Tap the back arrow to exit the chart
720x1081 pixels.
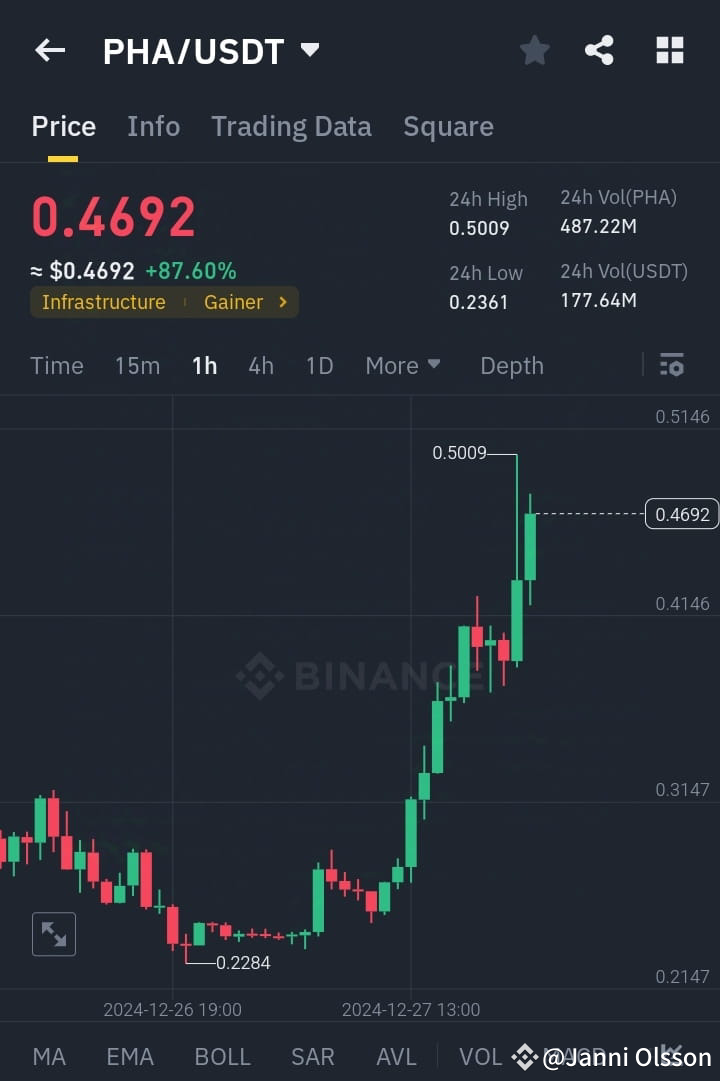click(x=49, y=50)
